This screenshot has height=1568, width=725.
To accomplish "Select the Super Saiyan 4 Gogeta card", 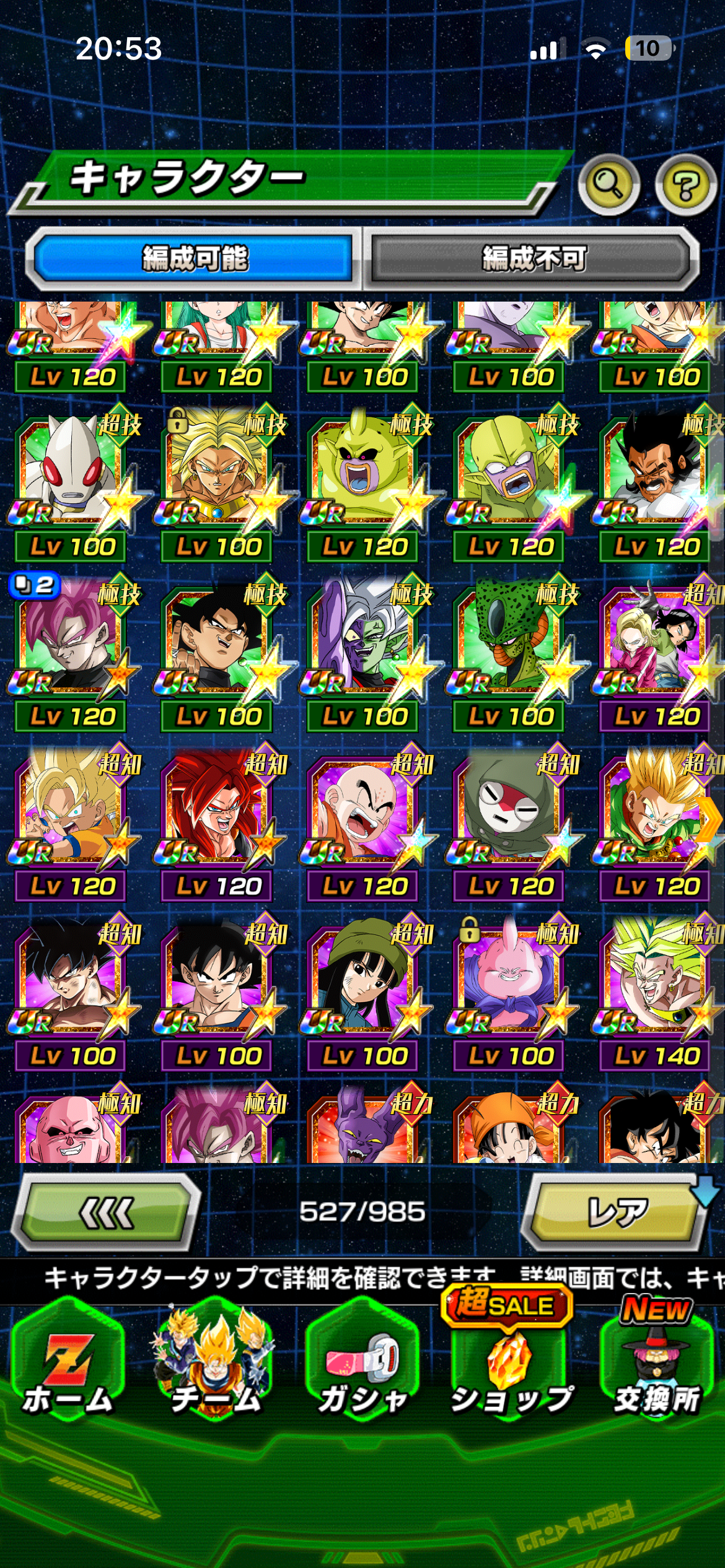I will pos(217,817).
